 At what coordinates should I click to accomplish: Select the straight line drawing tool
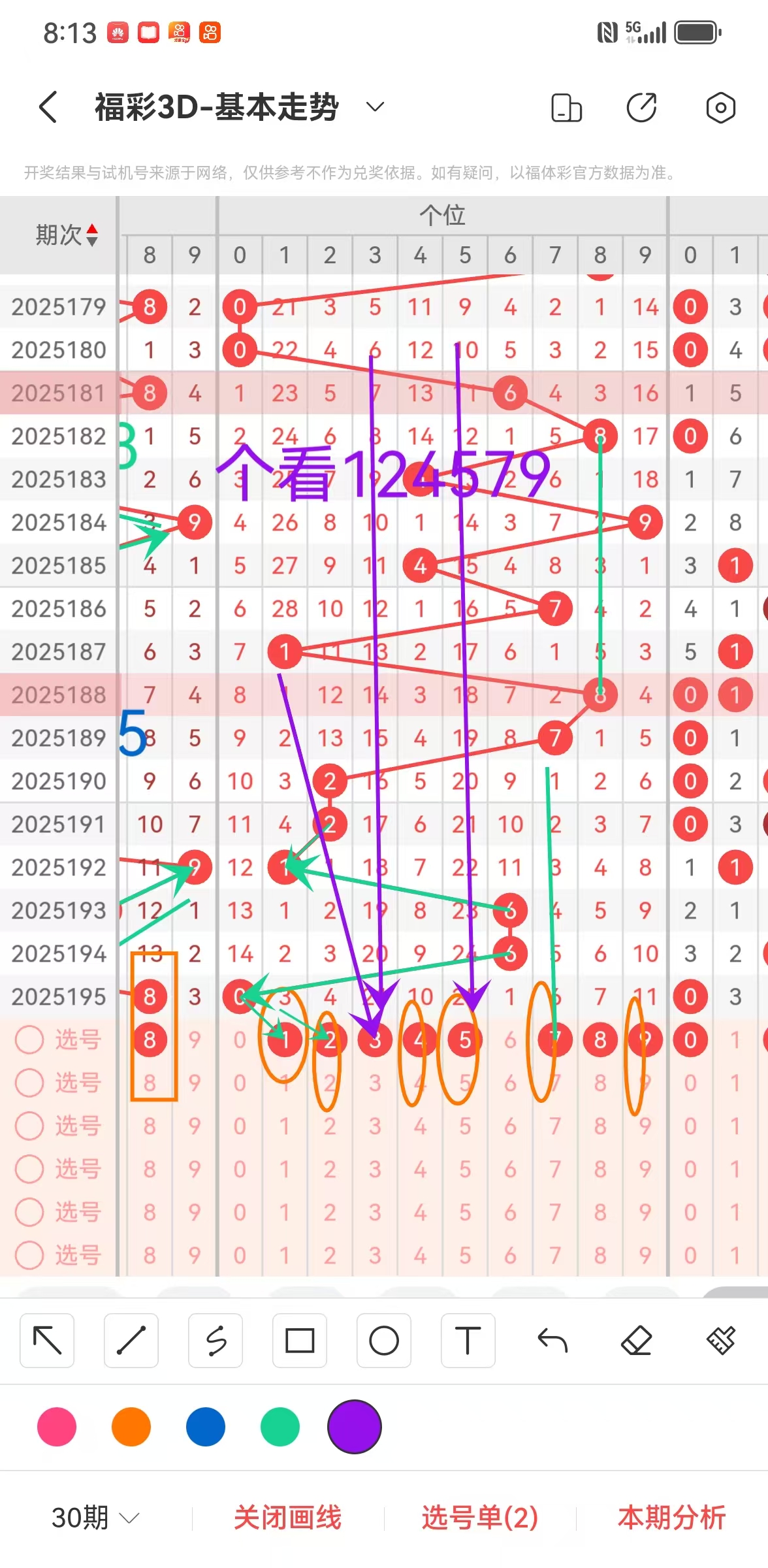pyautogui.click(x=131, y=1341)
